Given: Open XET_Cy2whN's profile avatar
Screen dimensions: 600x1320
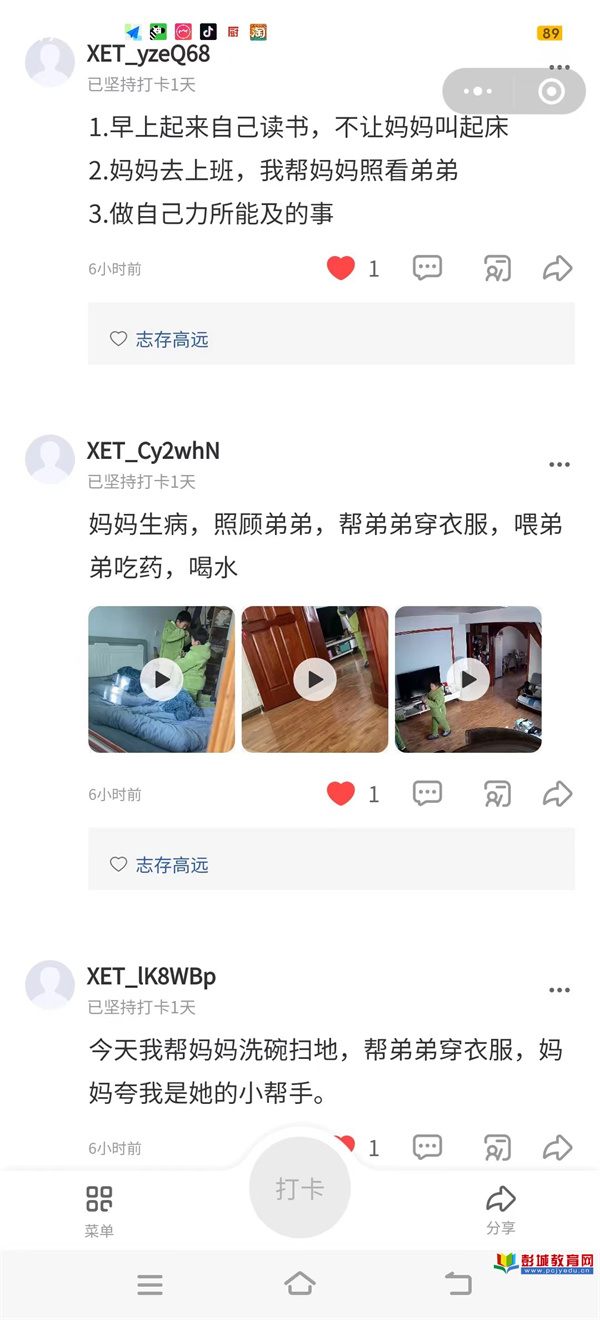Looking at the screenshot, I should pyautogui.click(x=50, y=460).
